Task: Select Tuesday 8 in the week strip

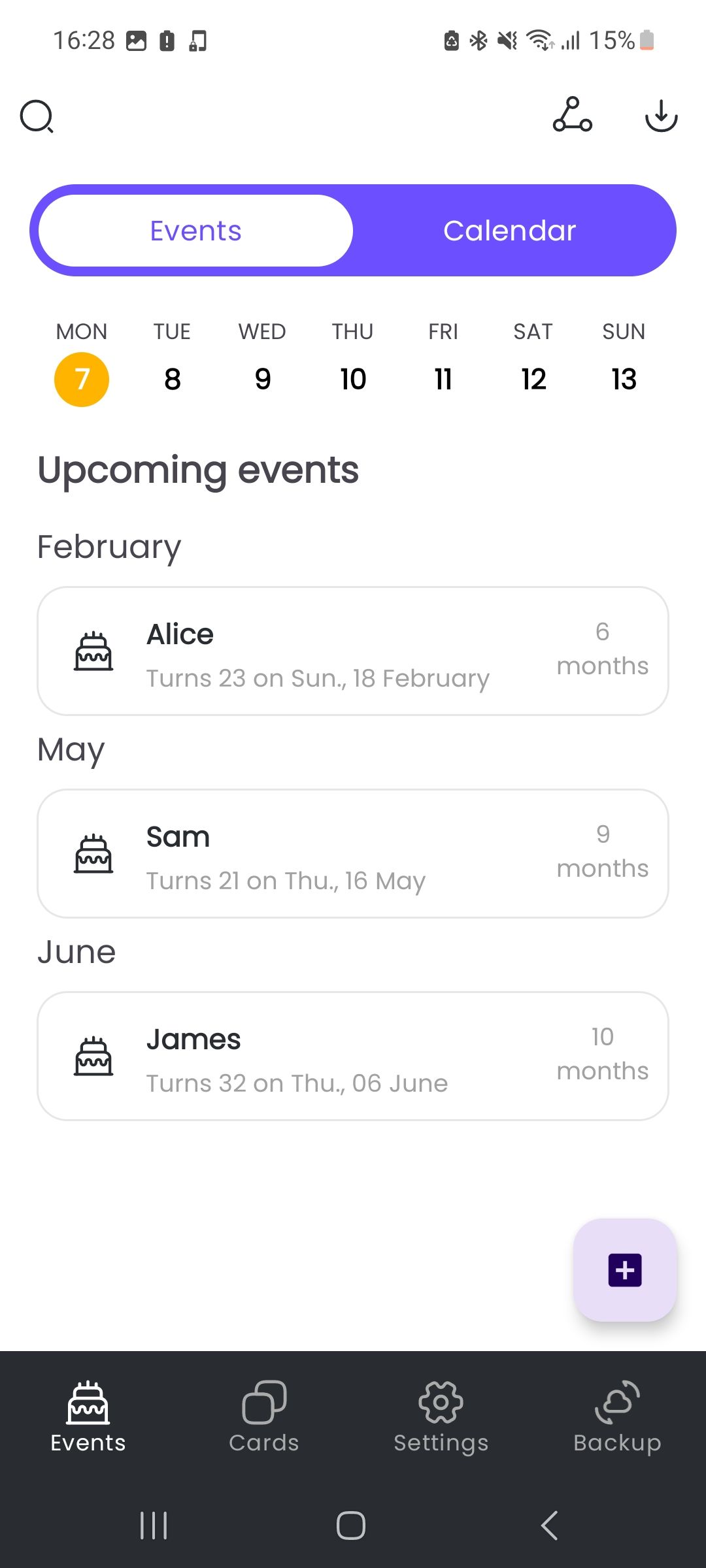Action: 172,379
